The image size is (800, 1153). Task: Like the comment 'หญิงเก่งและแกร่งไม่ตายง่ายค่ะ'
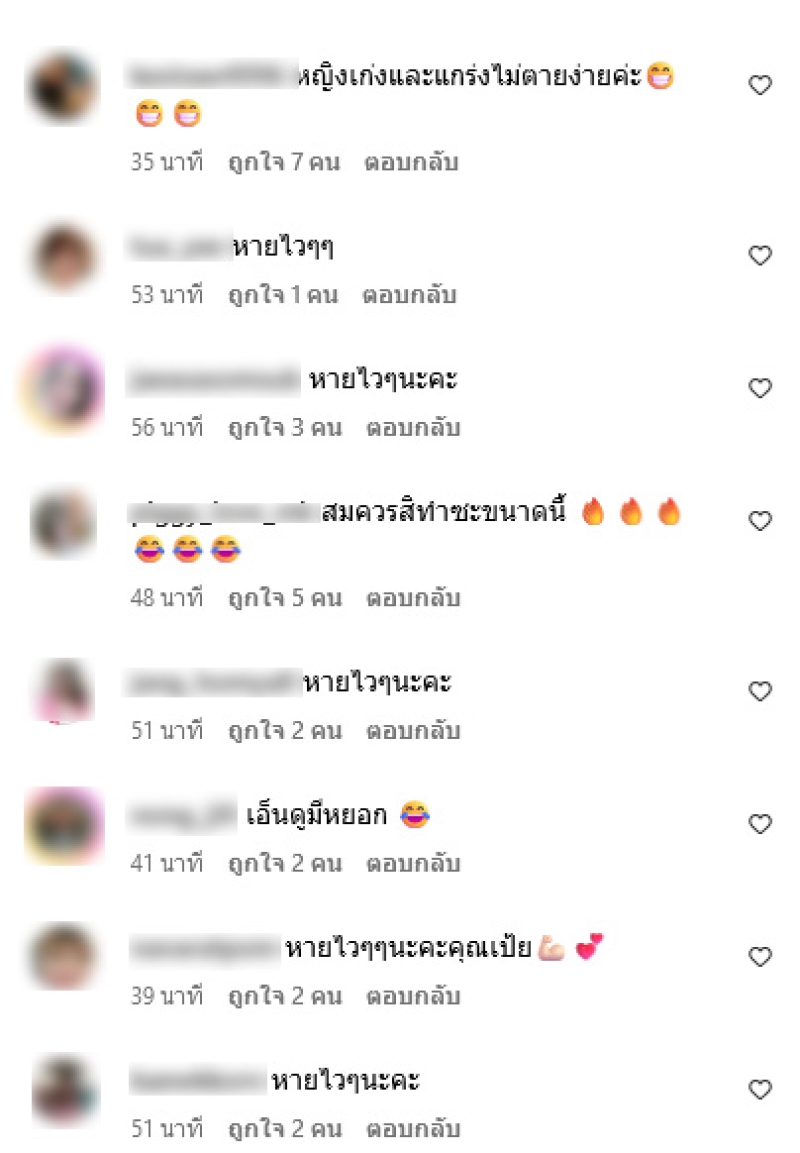coord(760,86)
